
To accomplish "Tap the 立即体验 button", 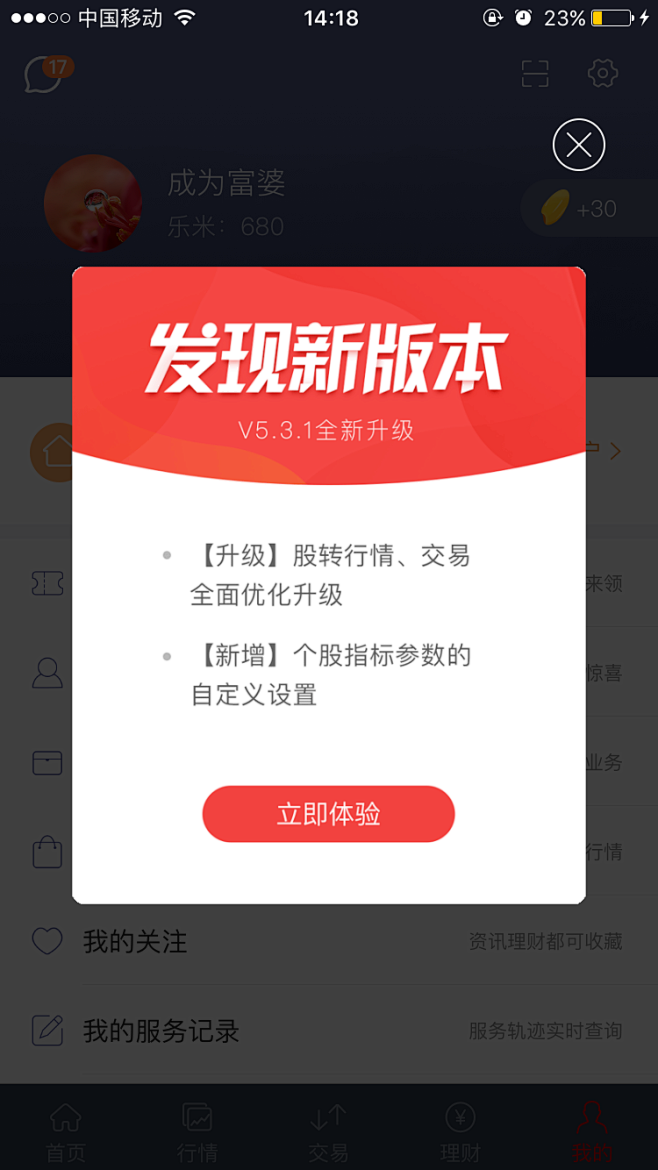I will (328, 814).
